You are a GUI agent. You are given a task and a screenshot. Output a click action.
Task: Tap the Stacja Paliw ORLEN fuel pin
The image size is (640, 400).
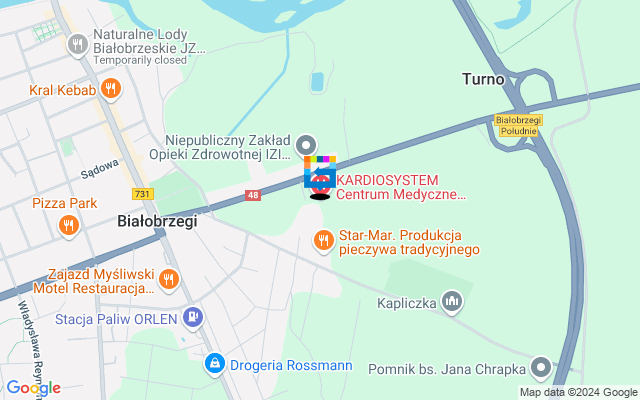(x=193, y=319)
